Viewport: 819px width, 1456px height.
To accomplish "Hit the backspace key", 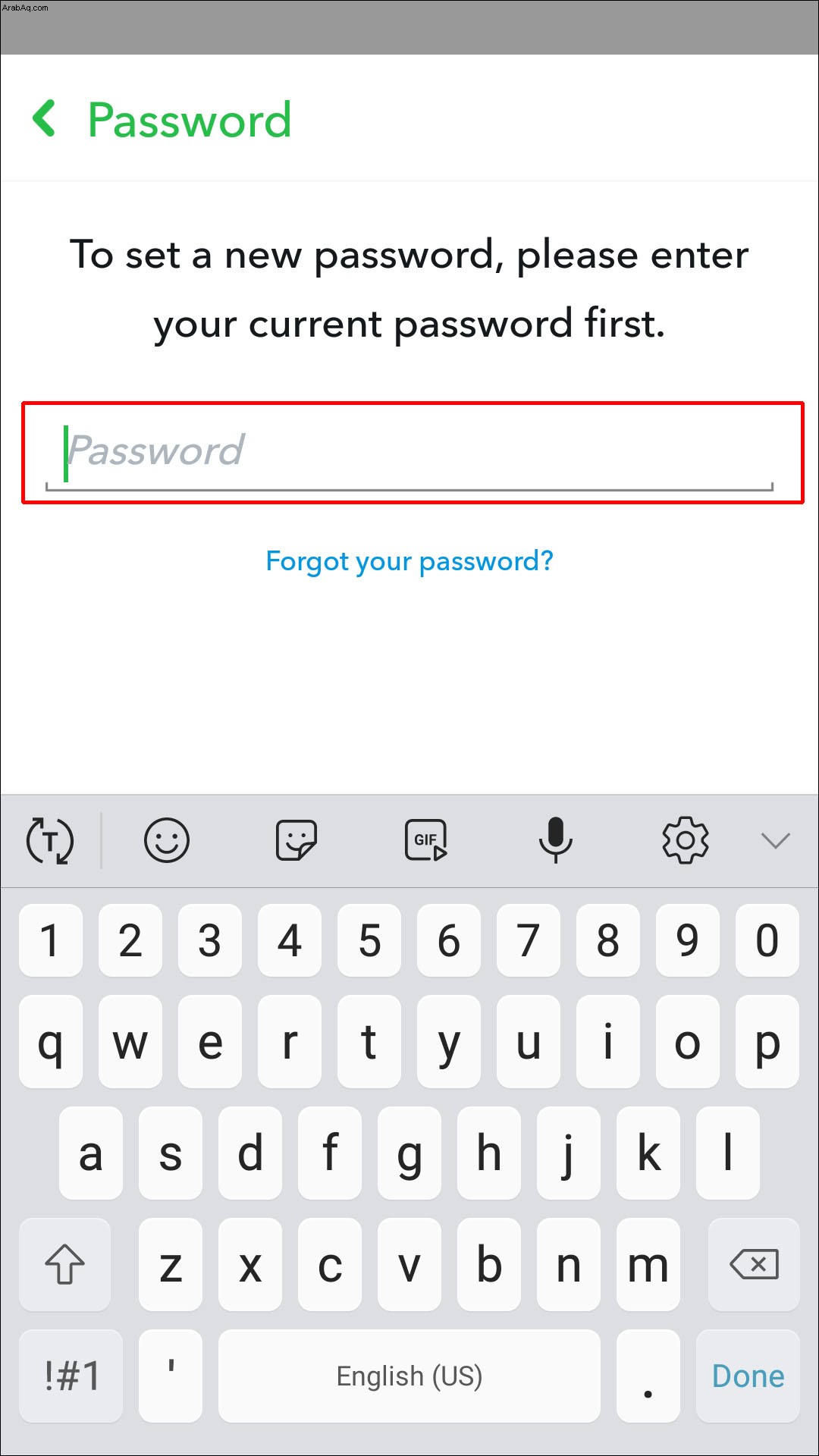I will point(754,1264).
